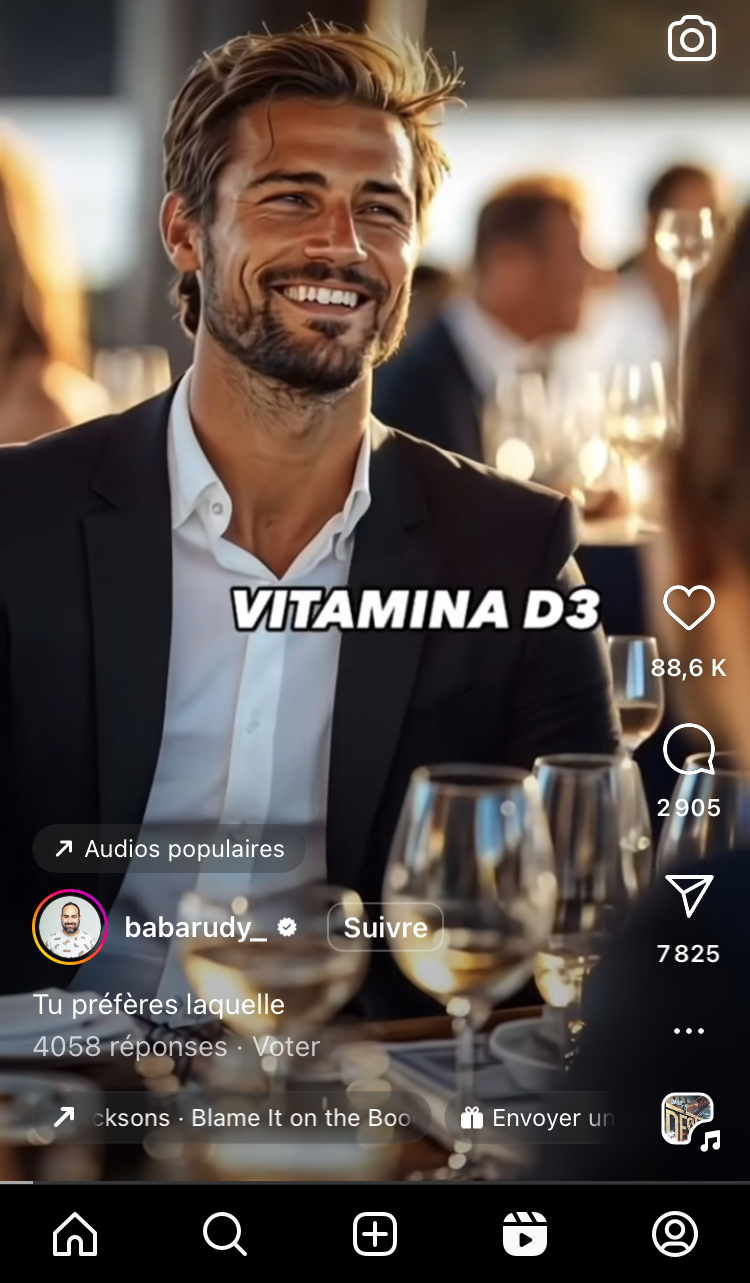Create a new post with plus
The width and height of the screenshot is (750, 1283).
[x=375, y=1234]
